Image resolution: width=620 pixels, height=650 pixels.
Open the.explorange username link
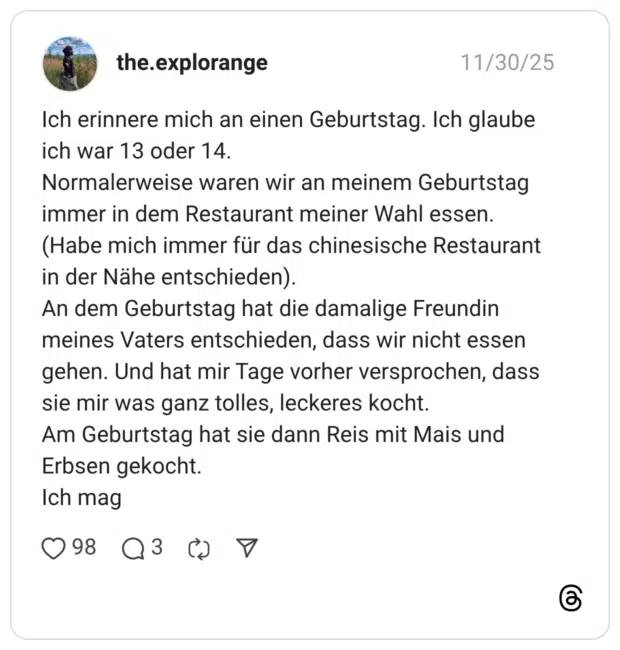click(x=192, y=63)
